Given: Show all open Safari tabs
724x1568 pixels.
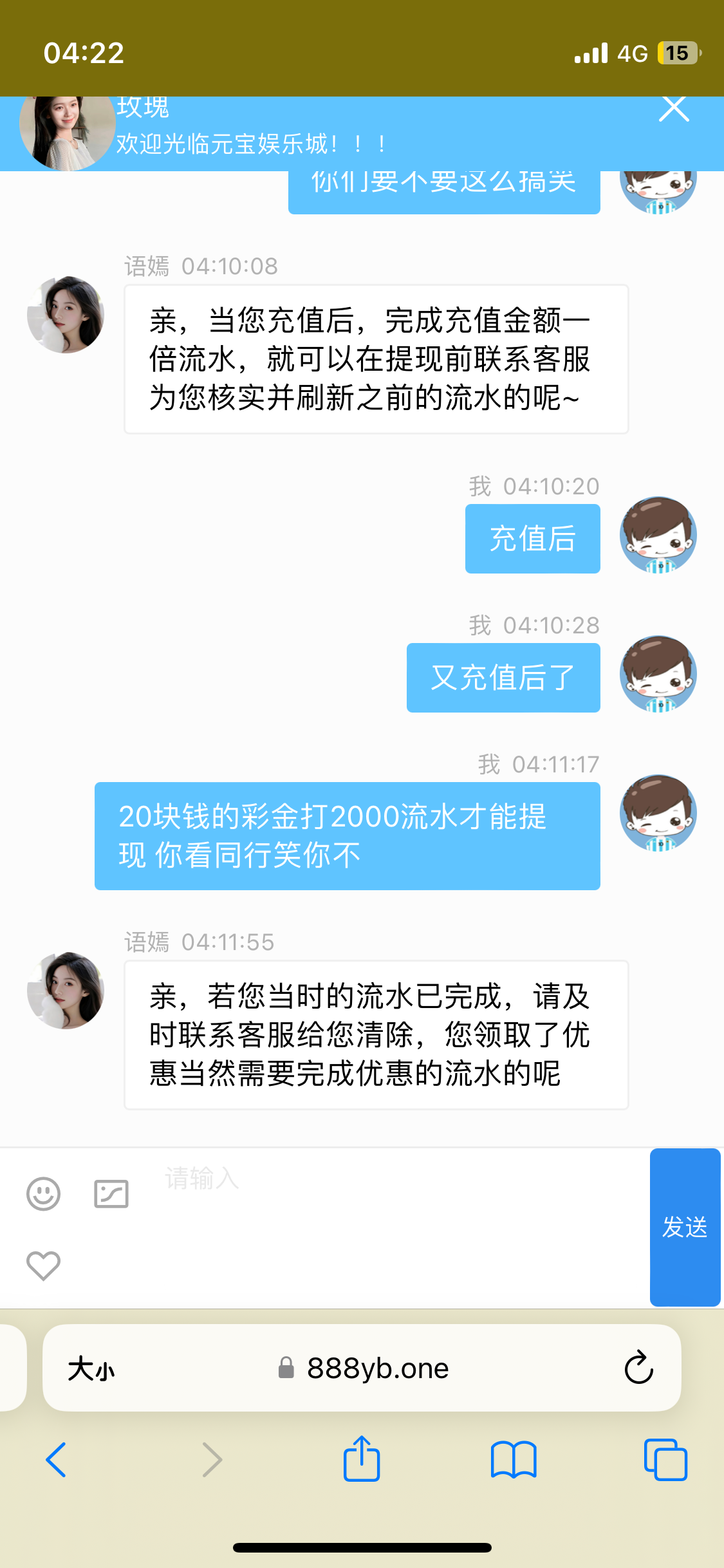Looking at the screenshot, I should 665,1459.
